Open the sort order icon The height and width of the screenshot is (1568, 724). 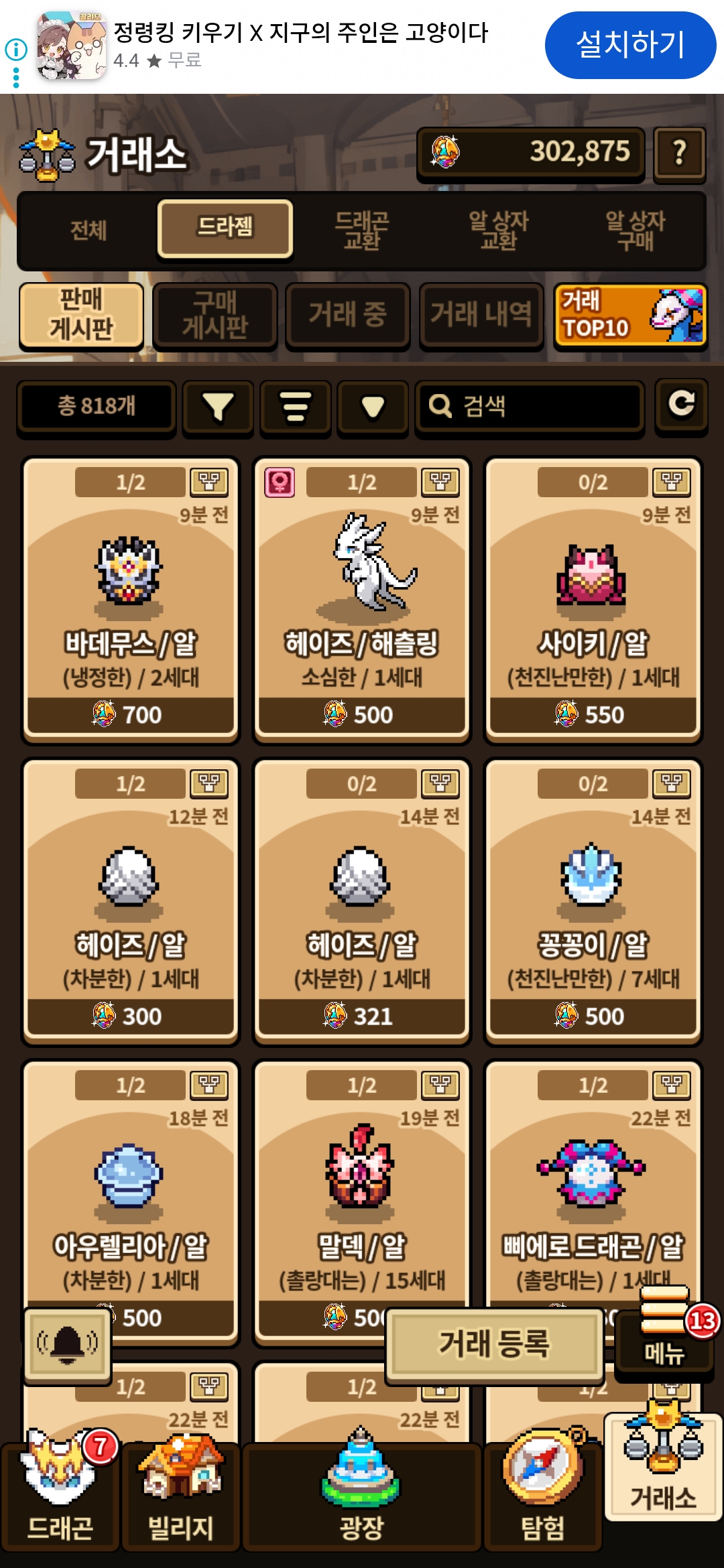coord(296,406)
